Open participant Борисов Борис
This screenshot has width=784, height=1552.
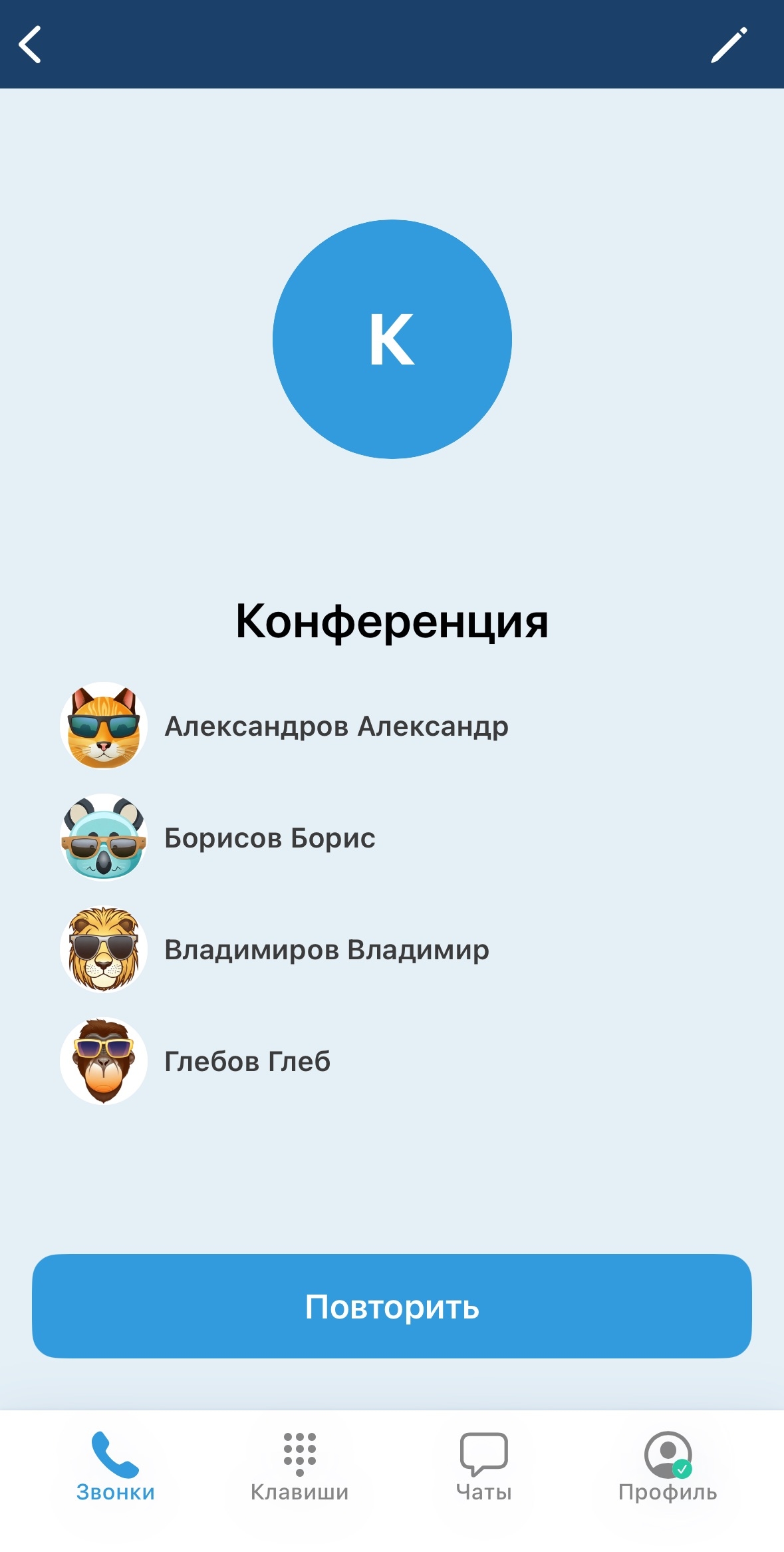[269, 838]
